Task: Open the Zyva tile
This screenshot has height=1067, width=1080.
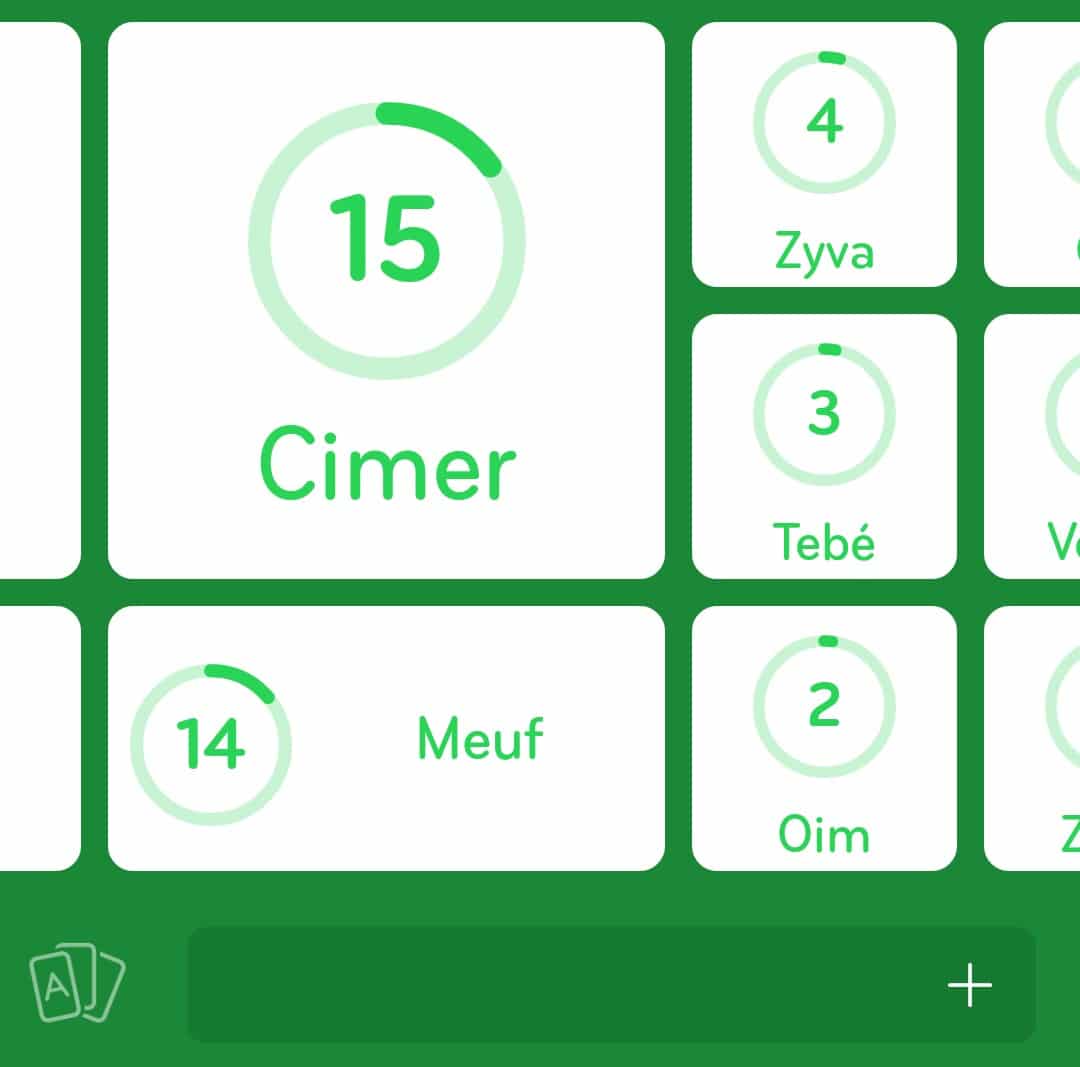Action: [824, 155]
